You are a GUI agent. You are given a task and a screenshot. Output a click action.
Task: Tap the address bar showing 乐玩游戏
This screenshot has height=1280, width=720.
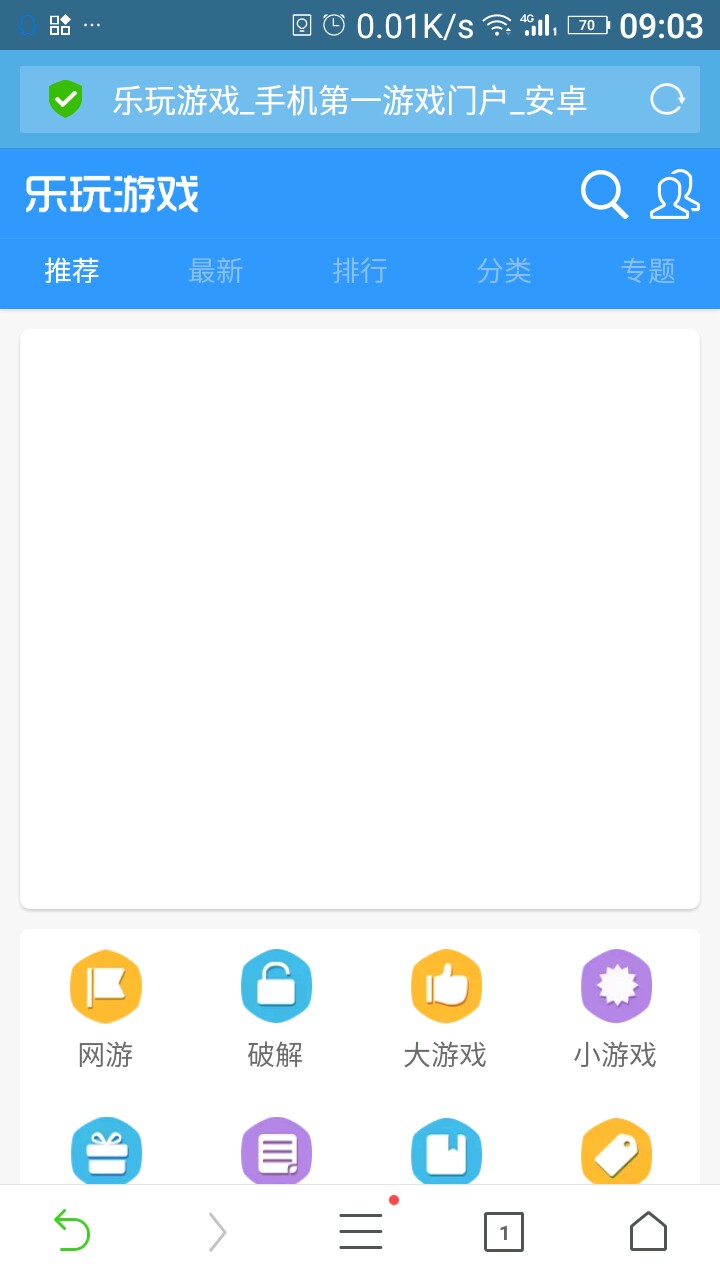[x=350, y=100]
